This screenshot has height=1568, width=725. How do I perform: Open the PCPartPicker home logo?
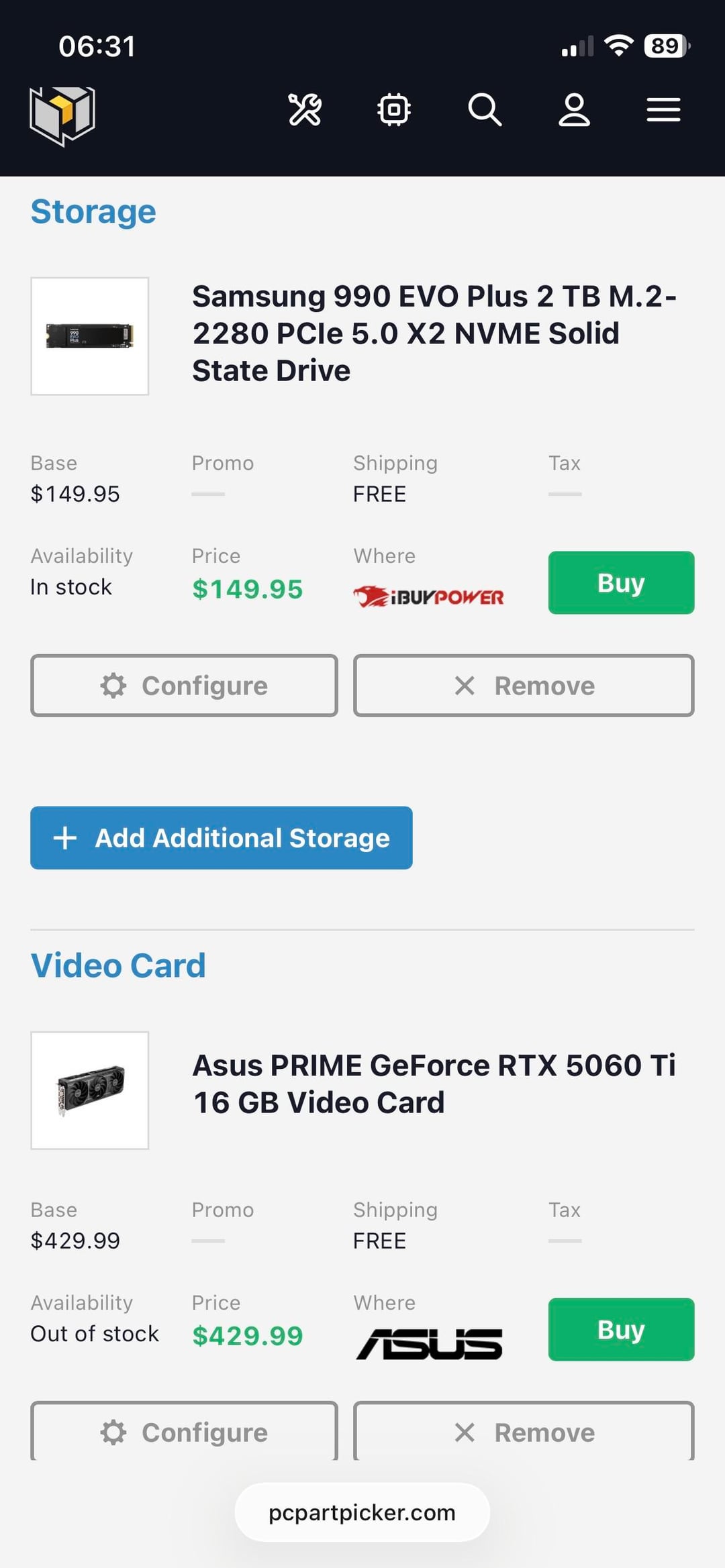pos(62,114)
